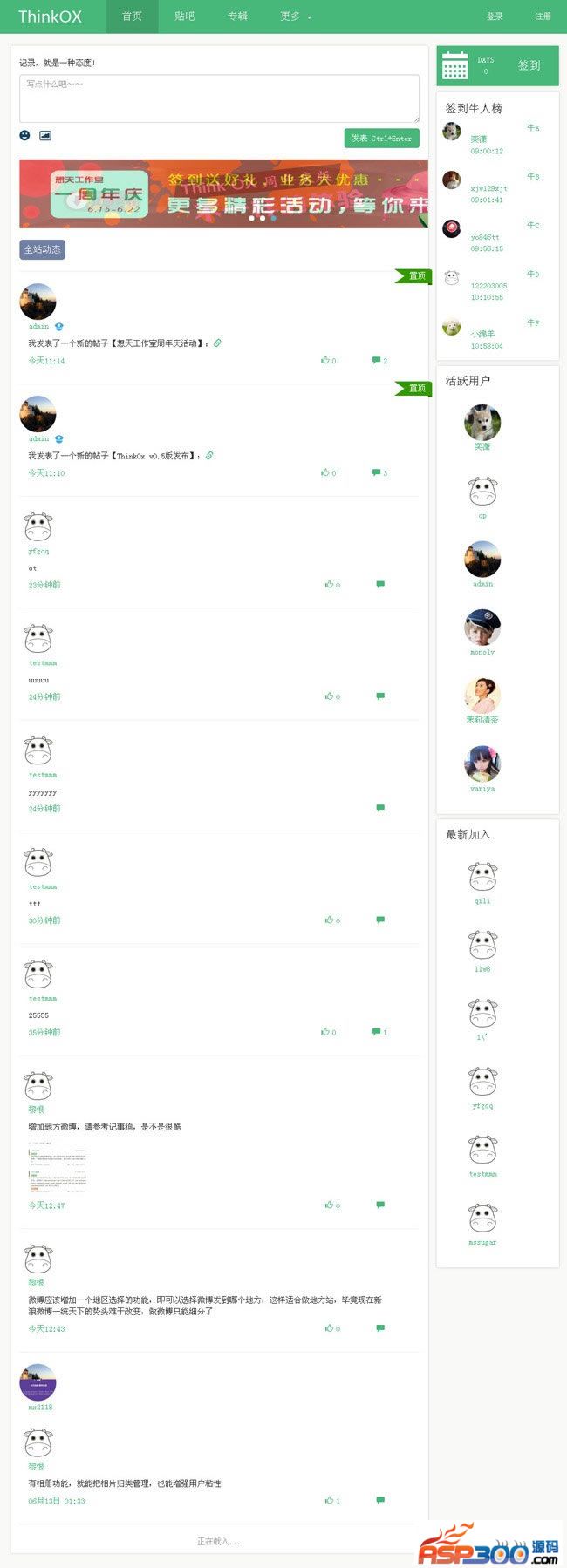
Task: Expand the 更多 dropdown menu
Action: click(x=295, y=17)
